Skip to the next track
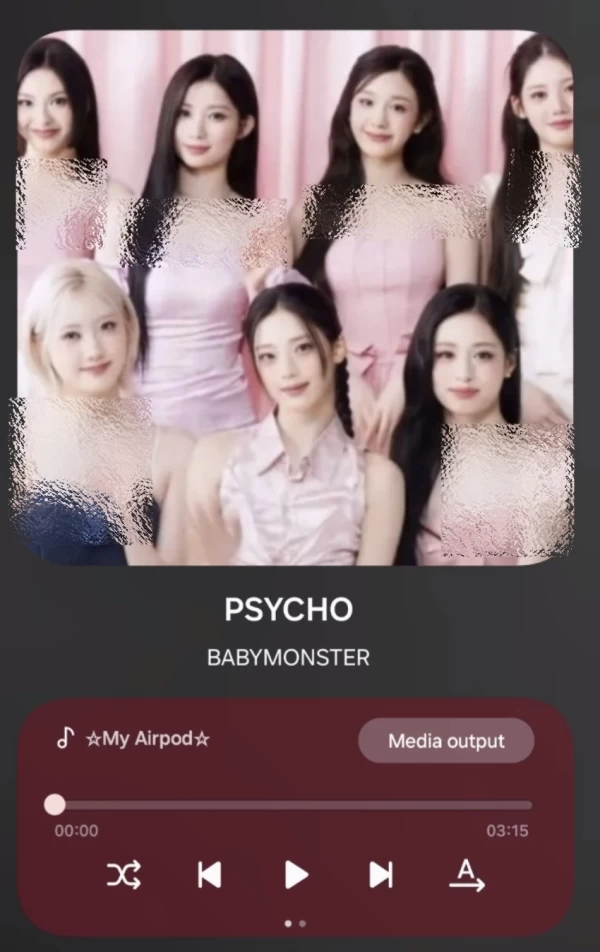 click(381, 875)
